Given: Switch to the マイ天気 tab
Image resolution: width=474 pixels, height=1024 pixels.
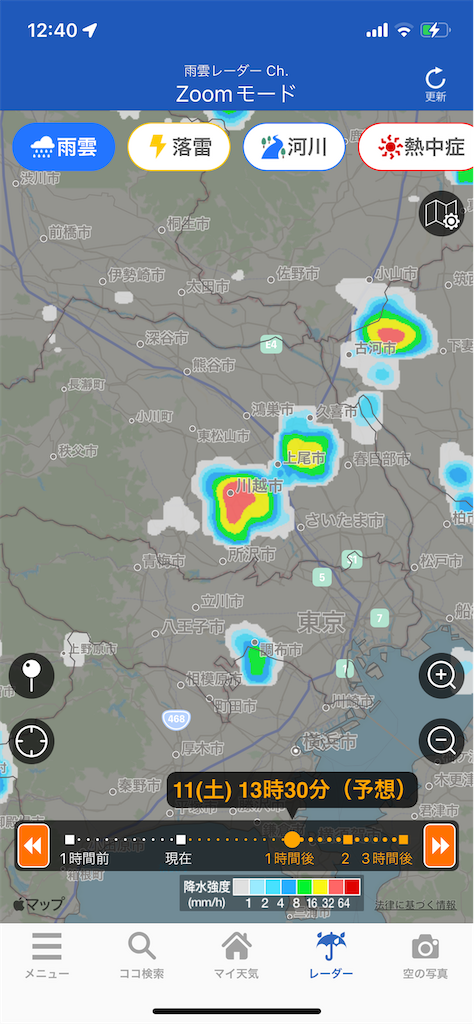Looking at the screenshot, I should pyautogui.click(x=236, y=957).
